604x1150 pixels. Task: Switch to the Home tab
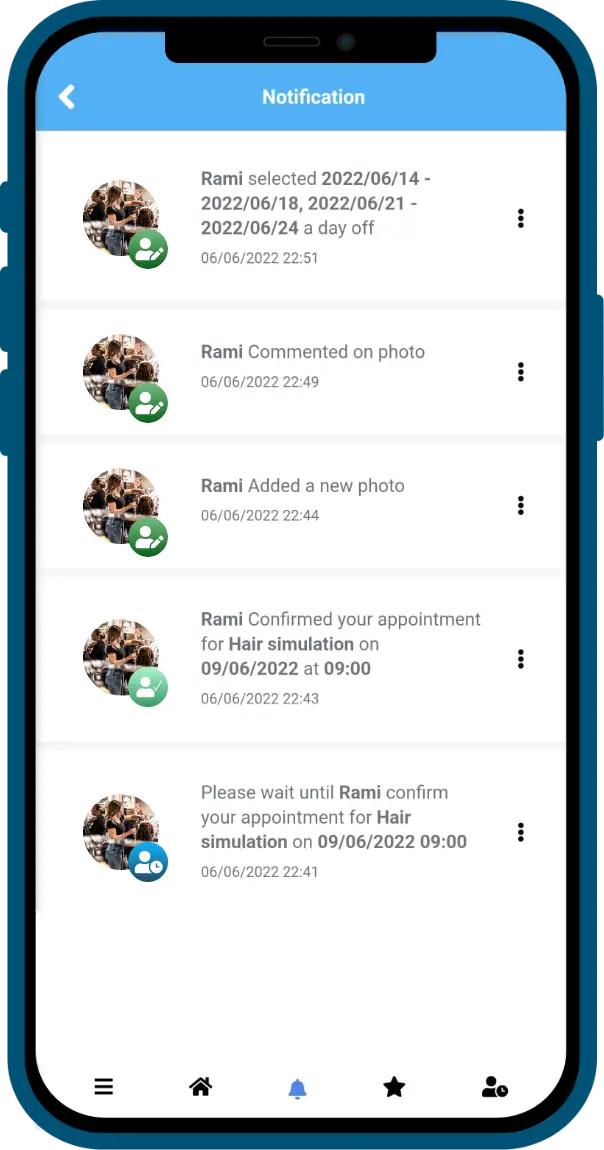point(201,1086)
